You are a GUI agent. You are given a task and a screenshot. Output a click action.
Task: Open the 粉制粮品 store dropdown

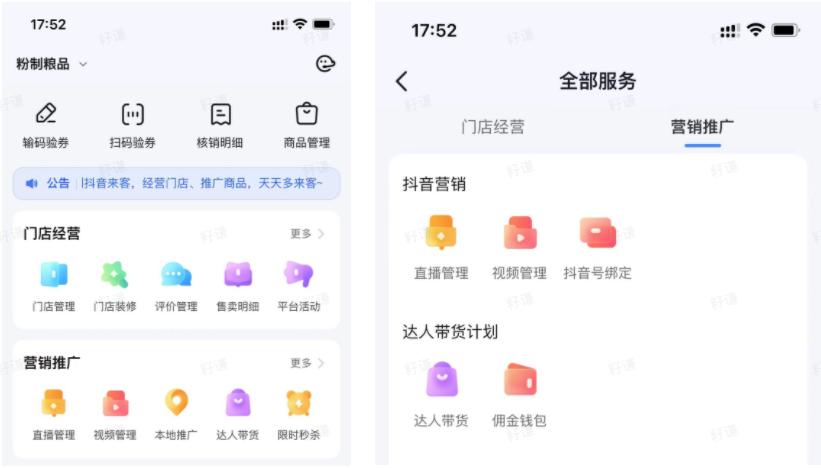click(x=52, y=64)
